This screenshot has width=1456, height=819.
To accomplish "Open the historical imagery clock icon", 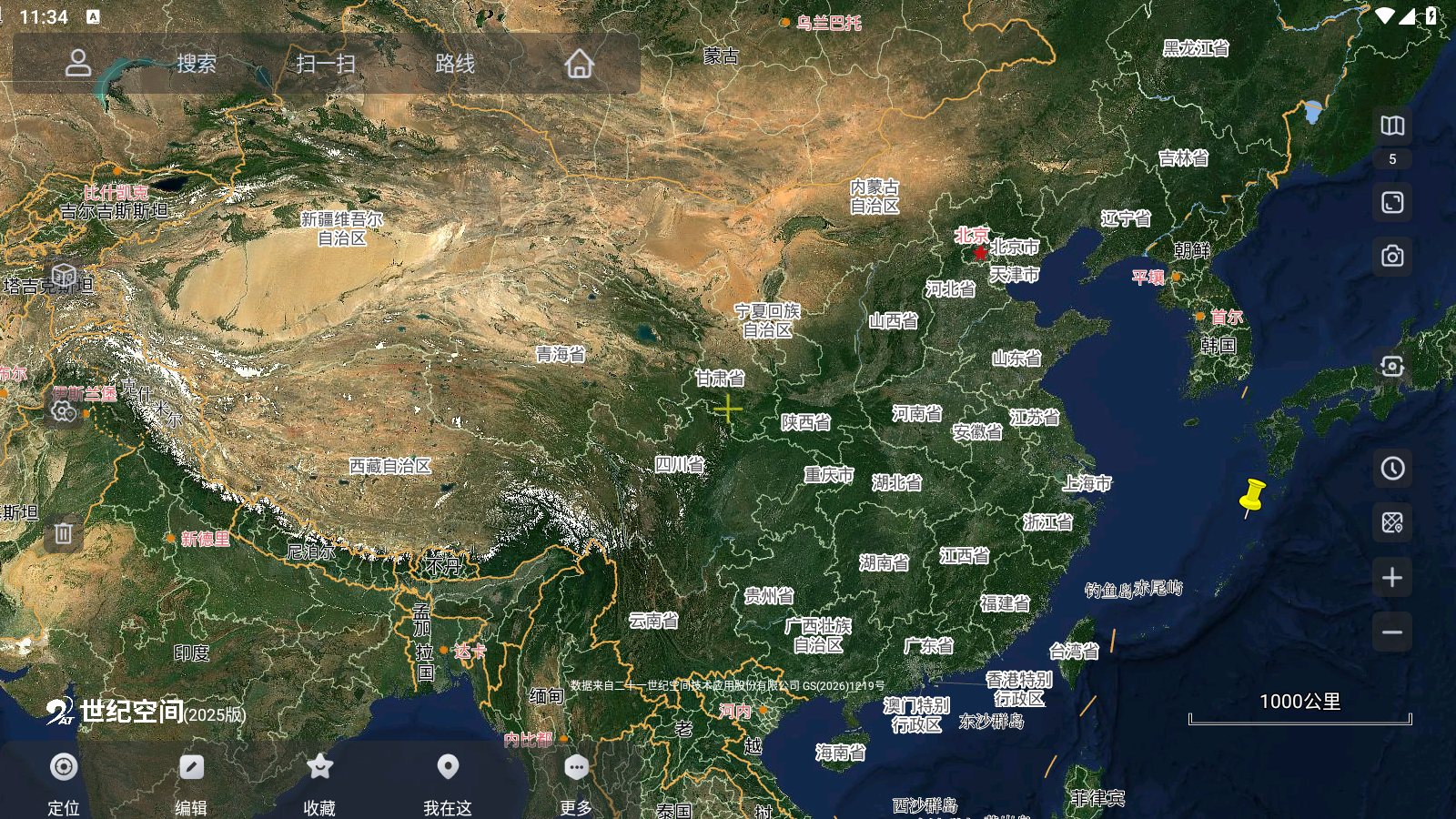I will click(x=1392, y=469).
